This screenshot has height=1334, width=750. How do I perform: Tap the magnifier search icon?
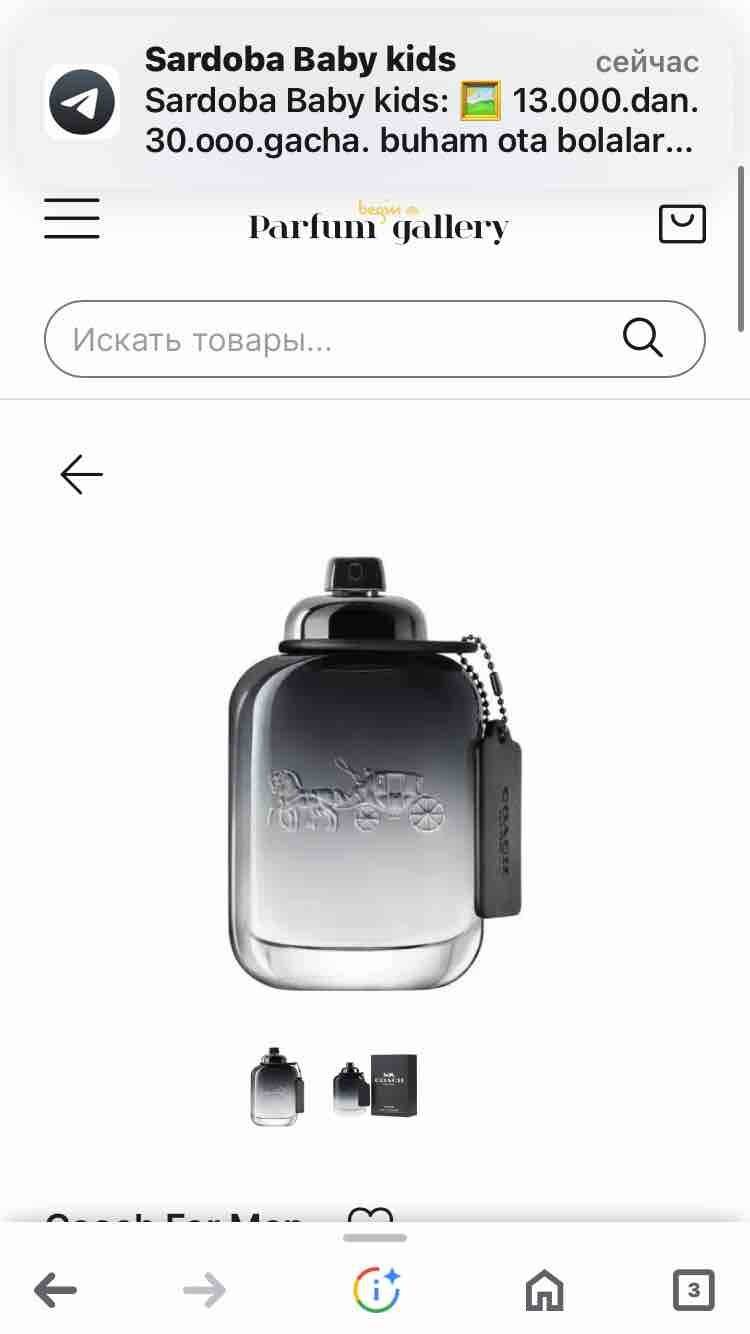point(643,338)
